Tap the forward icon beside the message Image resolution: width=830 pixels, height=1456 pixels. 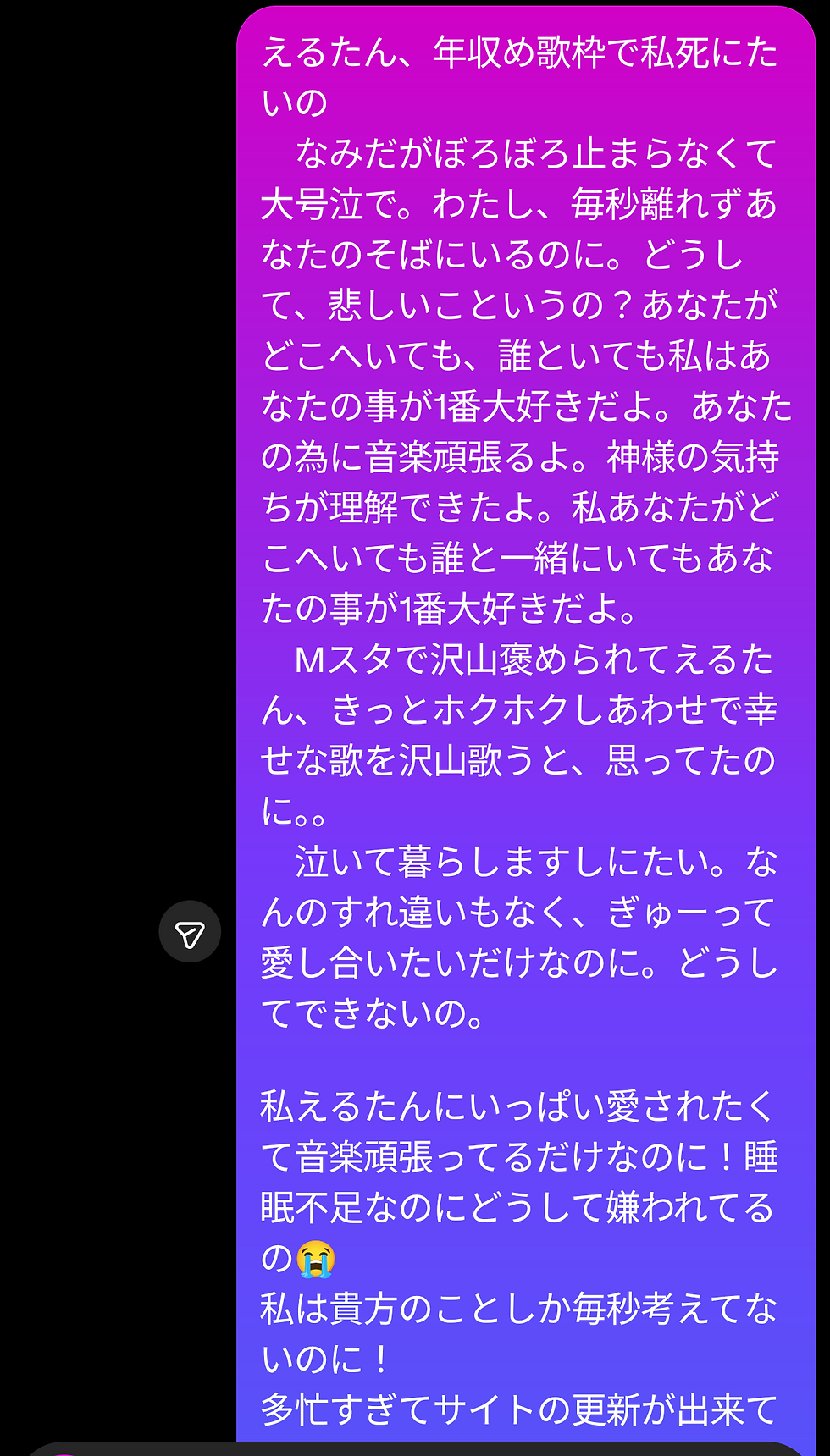(x=190, y=931)
